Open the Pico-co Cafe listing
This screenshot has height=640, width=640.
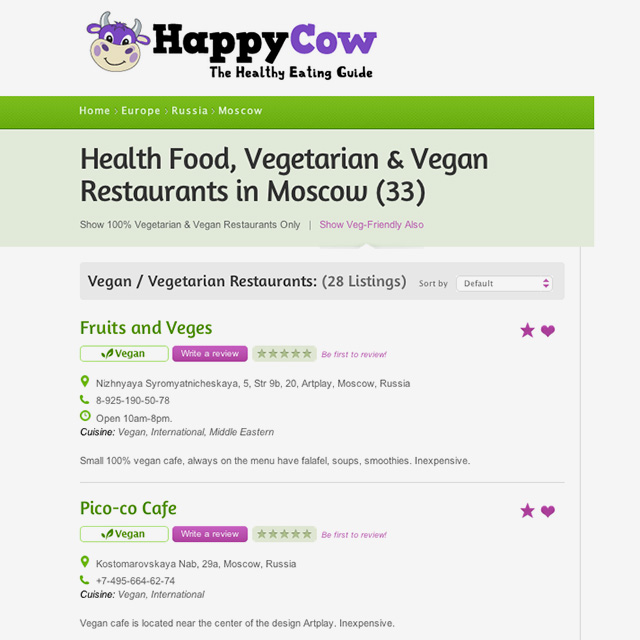[128, 508]
